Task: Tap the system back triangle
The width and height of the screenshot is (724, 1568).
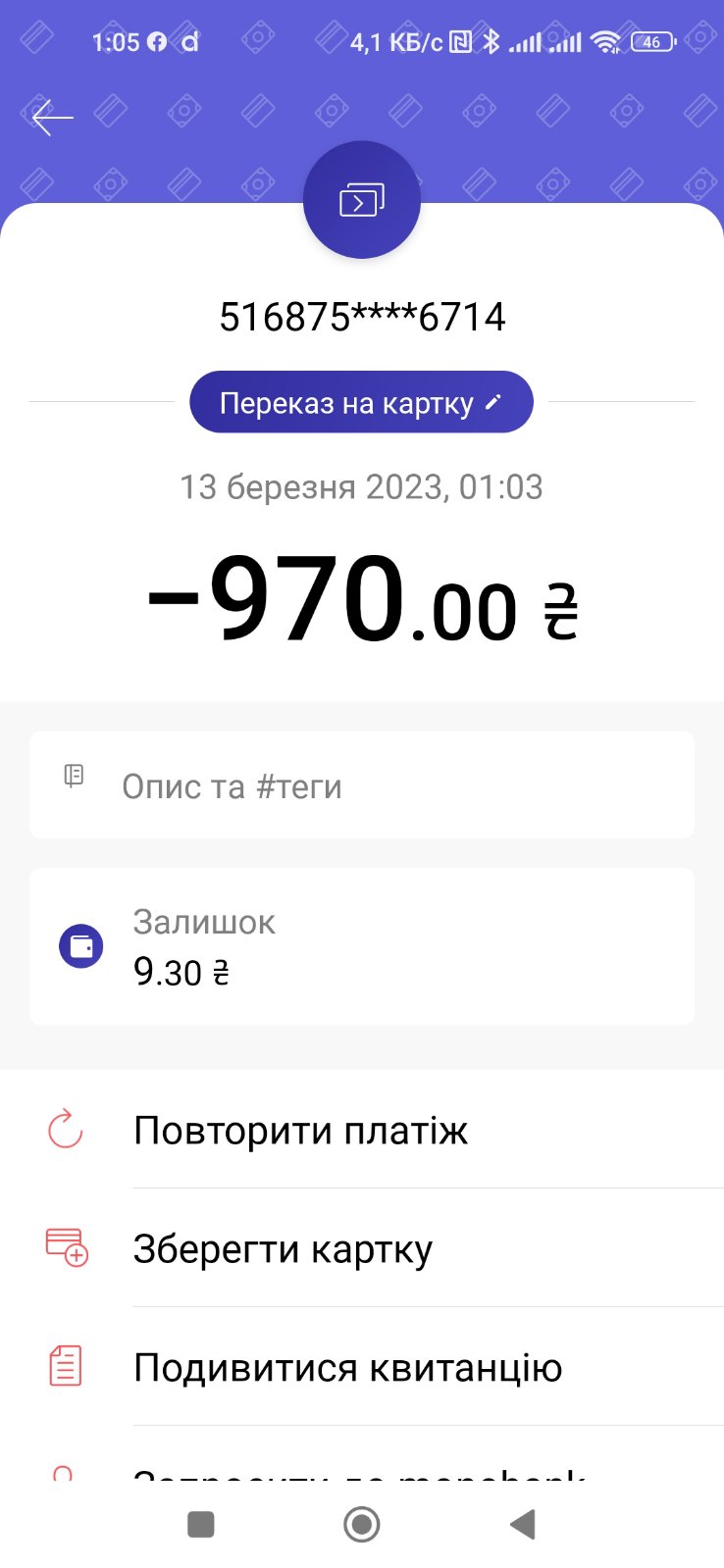Action: (523, 1524)
